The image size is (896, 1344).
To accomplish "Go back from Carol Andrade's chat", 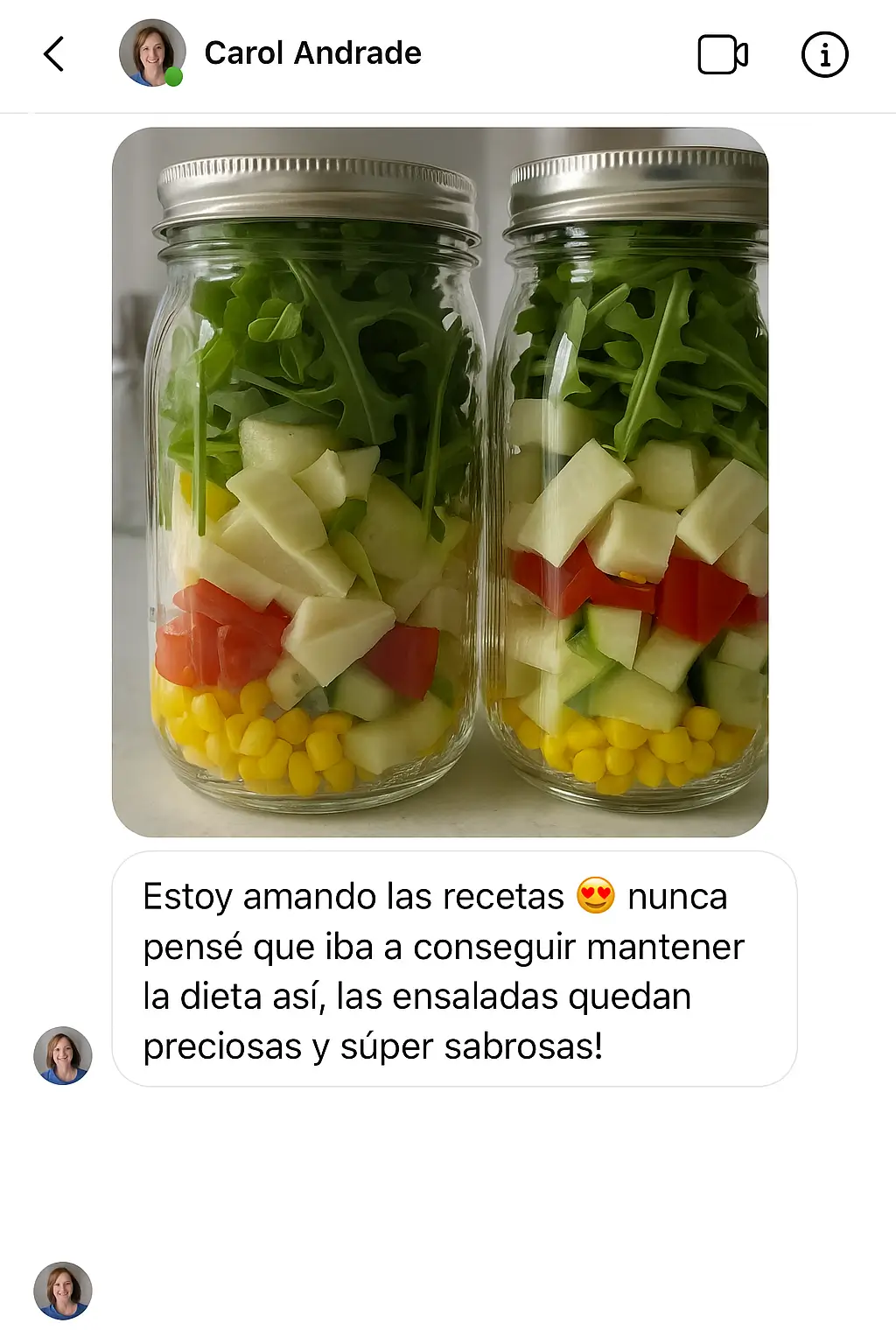I will click(x=54, y=54).
